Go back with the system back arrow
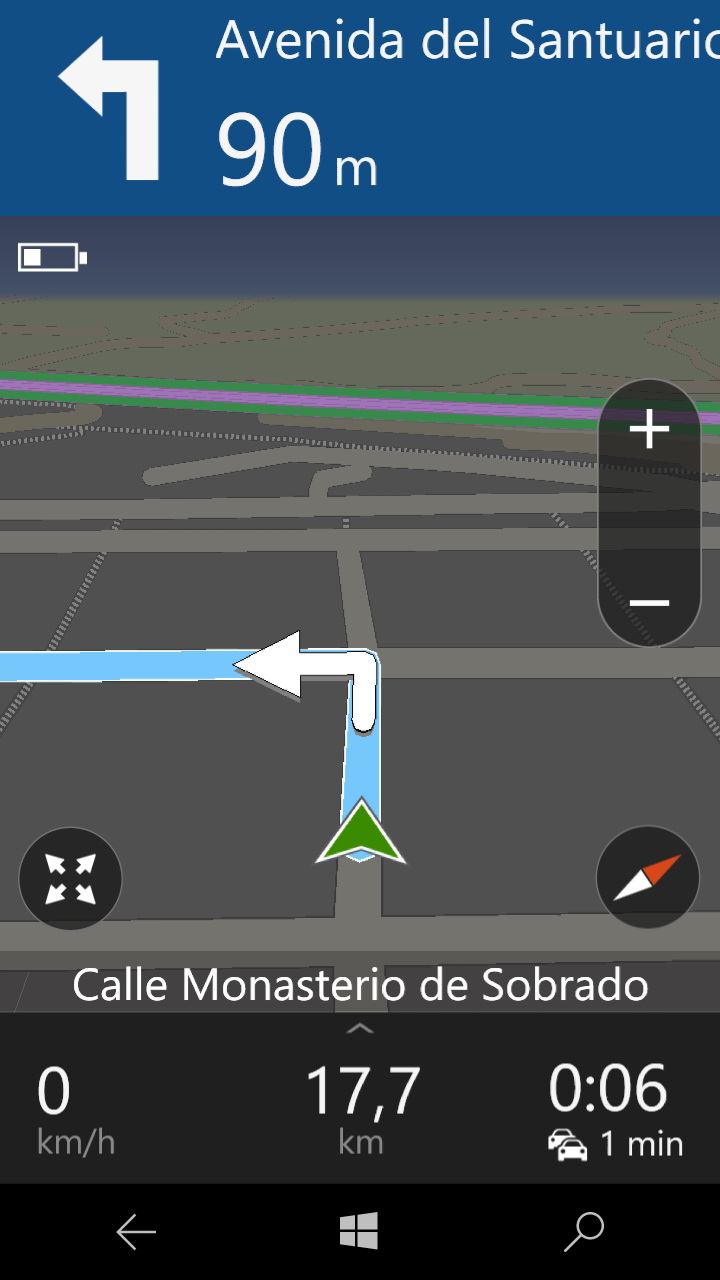The image size is (720, 1280). pos(136,1232)
